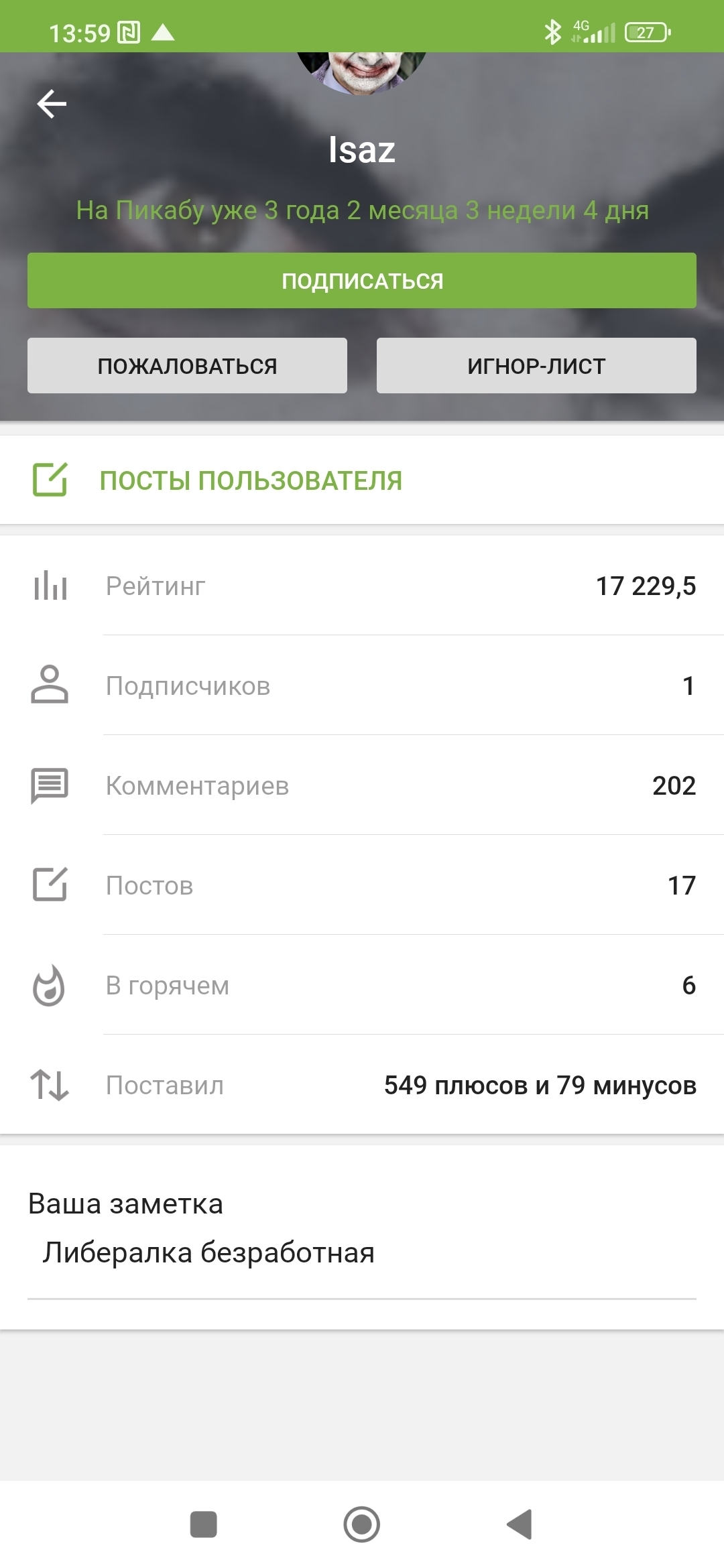This screenshot has width=724, height=1568.
Task: Subscribe to user Isaz
Action: click(362, 281)
